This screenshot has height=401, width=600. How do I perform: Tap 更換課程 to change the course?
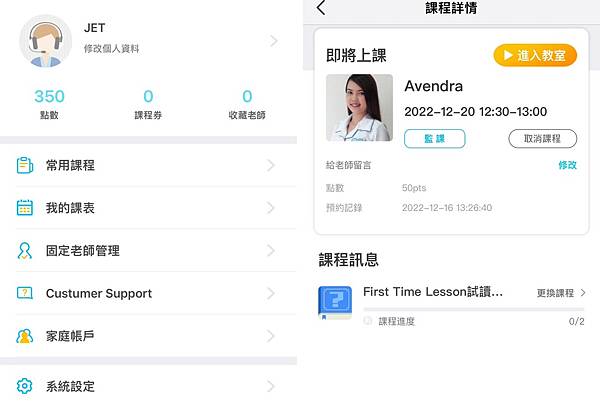[560, 293]
